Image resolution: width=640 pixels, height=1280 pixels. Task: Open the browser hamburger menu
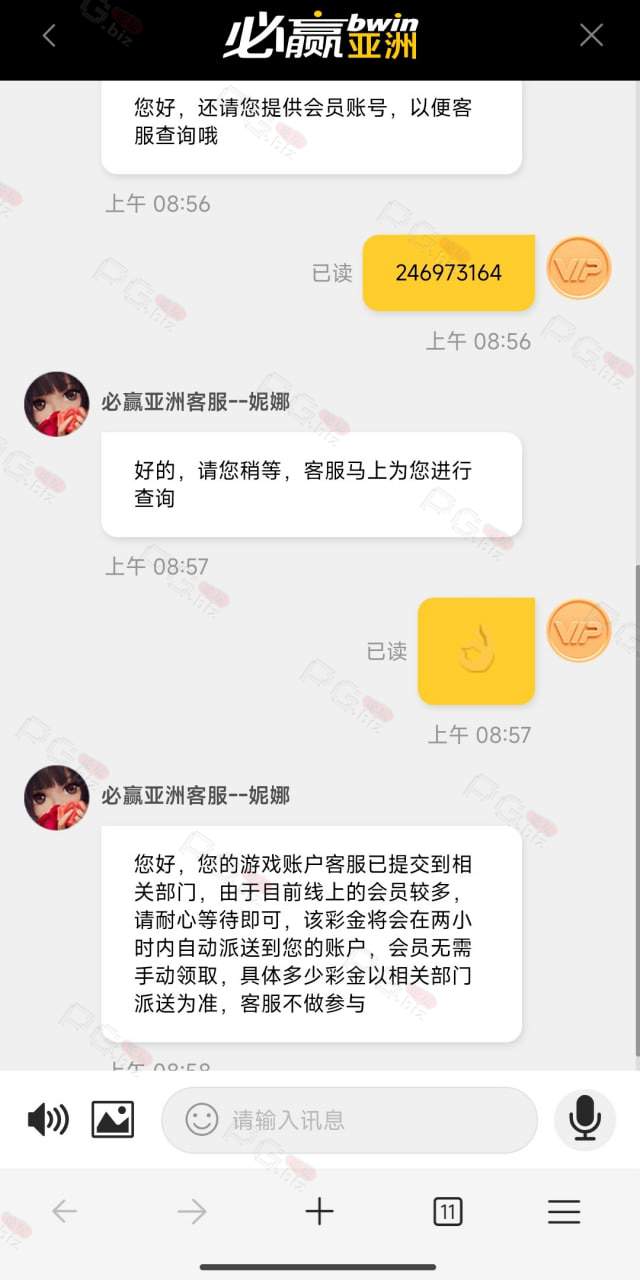tap(564, 1212)
